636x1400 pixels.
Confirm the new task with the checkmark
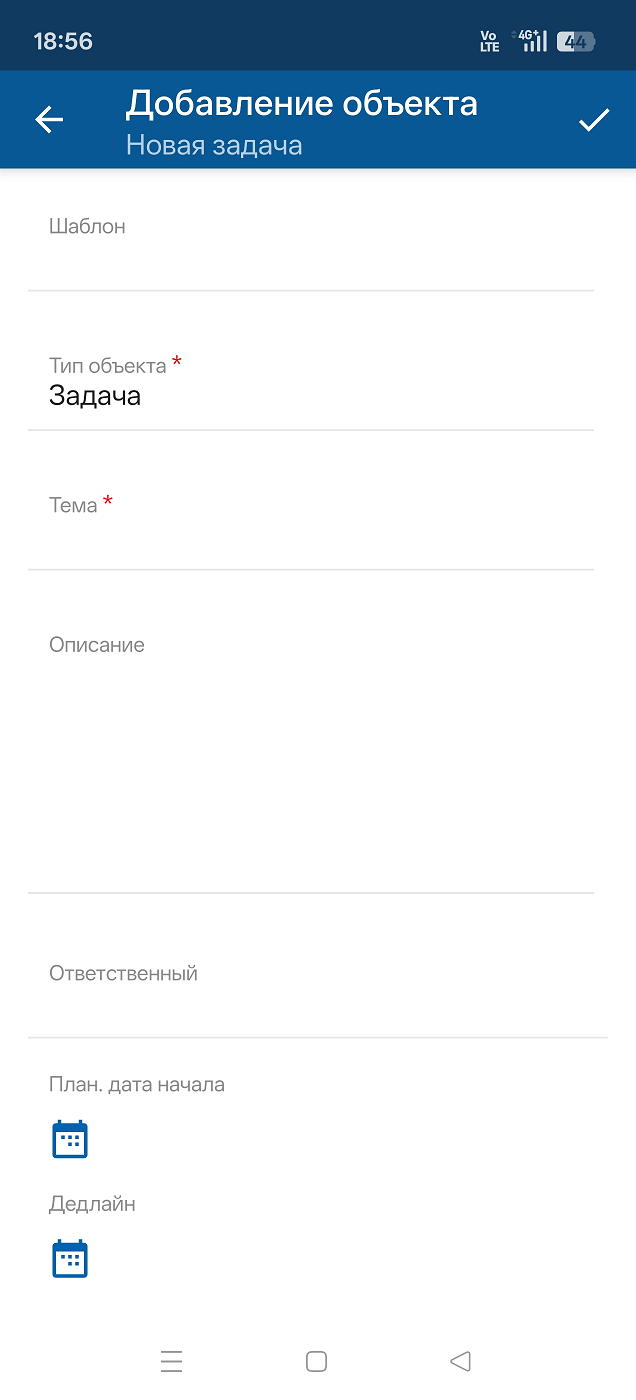click(x=594, y=120)
